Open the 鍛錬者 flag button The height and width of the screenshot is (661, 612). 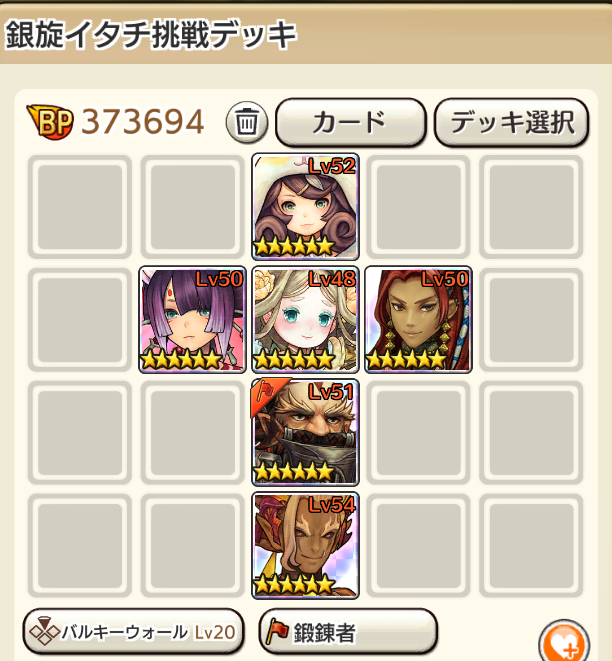tap(348, 631)
